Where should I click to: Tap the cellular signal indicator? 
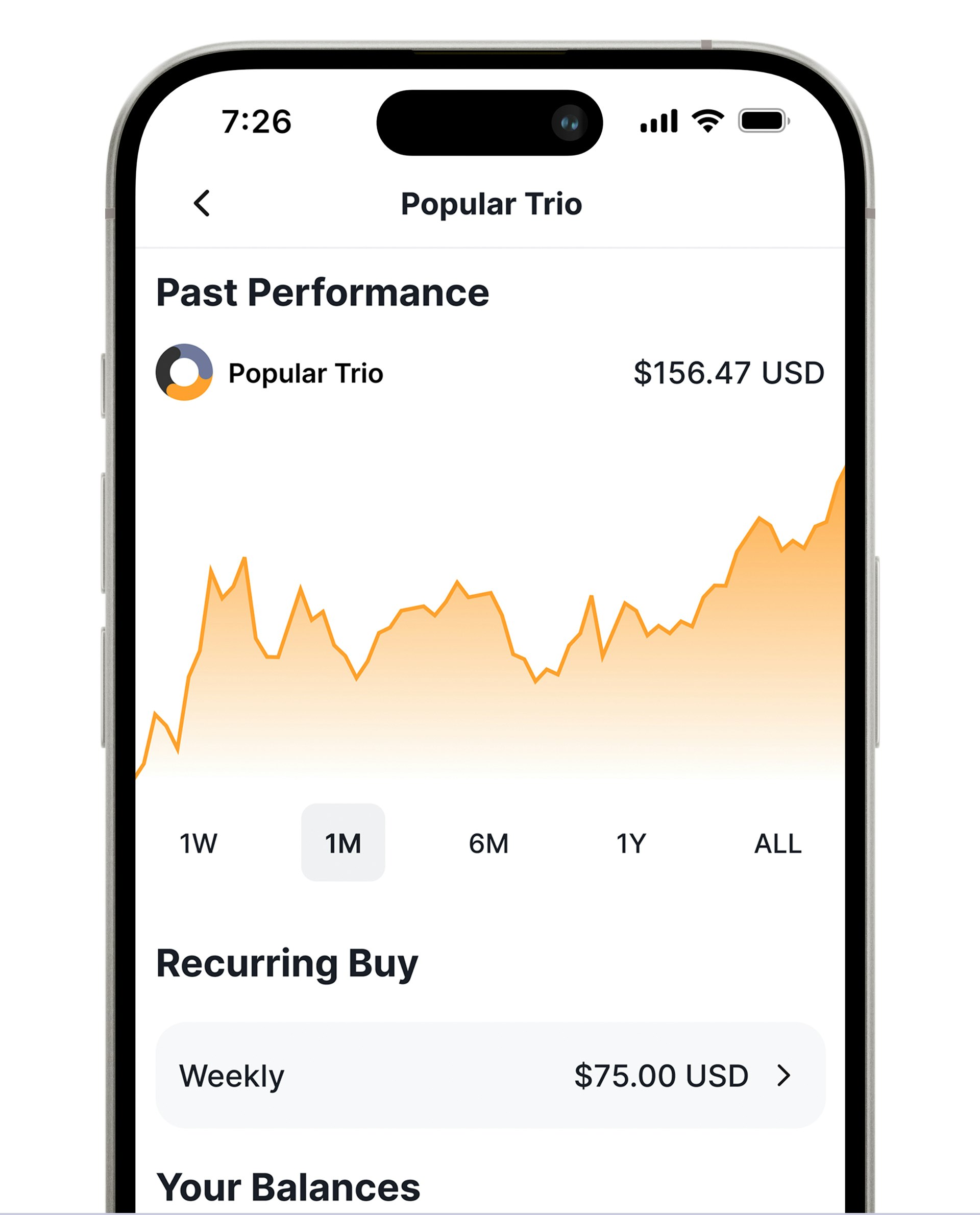658,119
